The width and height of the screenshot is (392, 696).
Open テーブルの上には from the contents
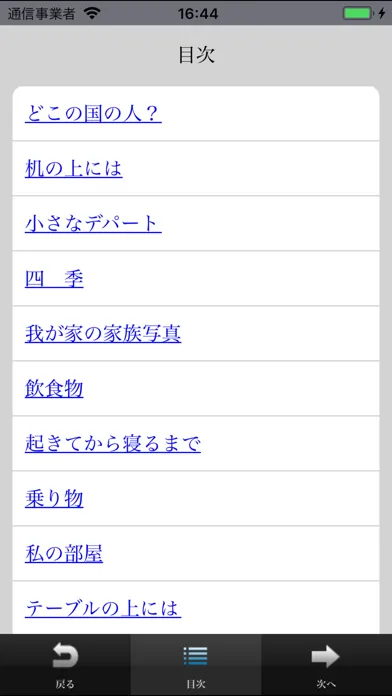click(103, 609)
